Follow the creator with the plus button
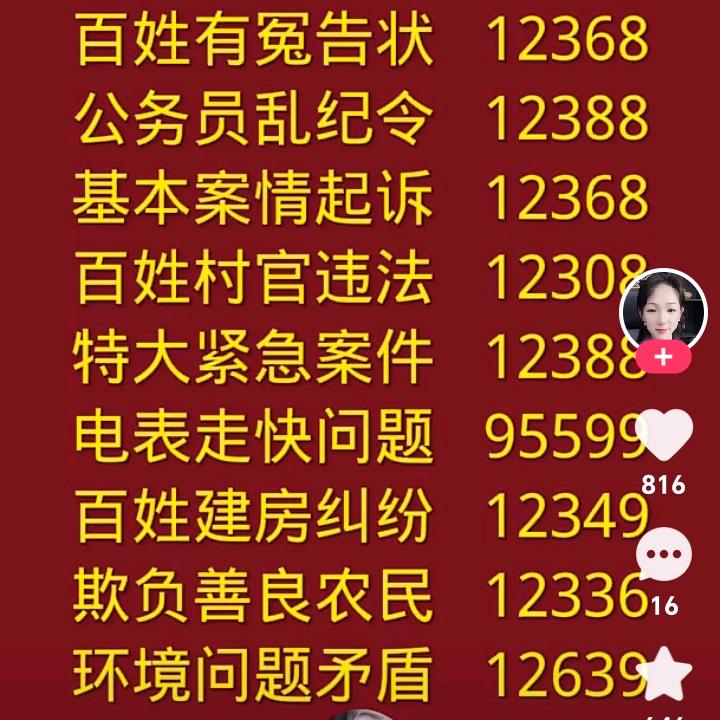The height and width of the screenshot is (720, 720). pos(664,357)
